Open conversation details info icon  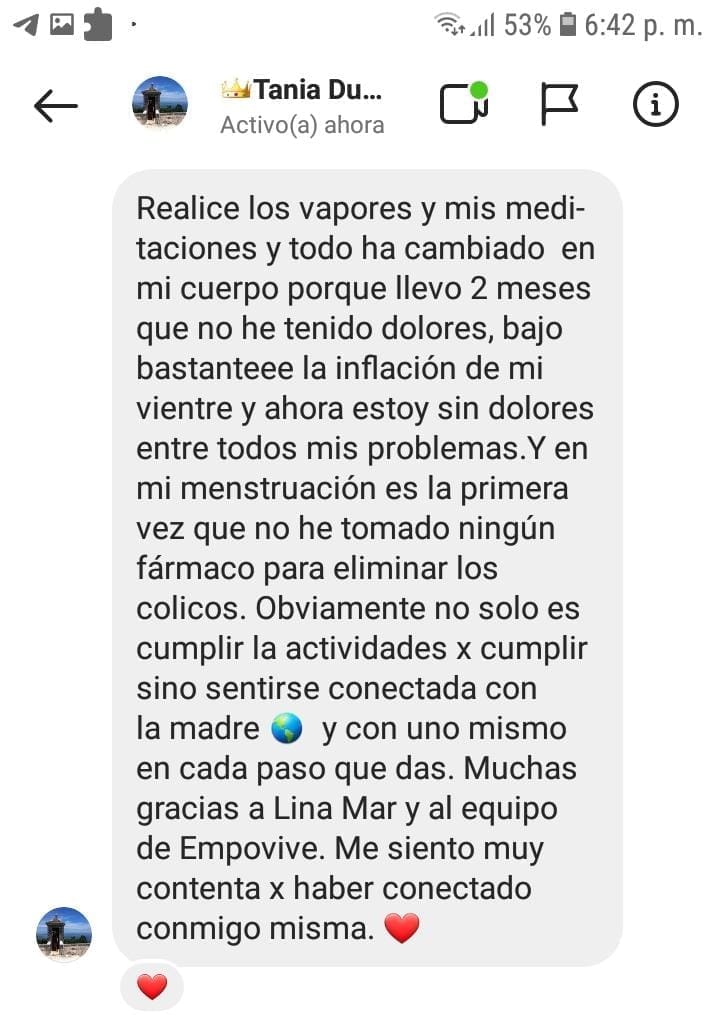(x=655, y=104)
